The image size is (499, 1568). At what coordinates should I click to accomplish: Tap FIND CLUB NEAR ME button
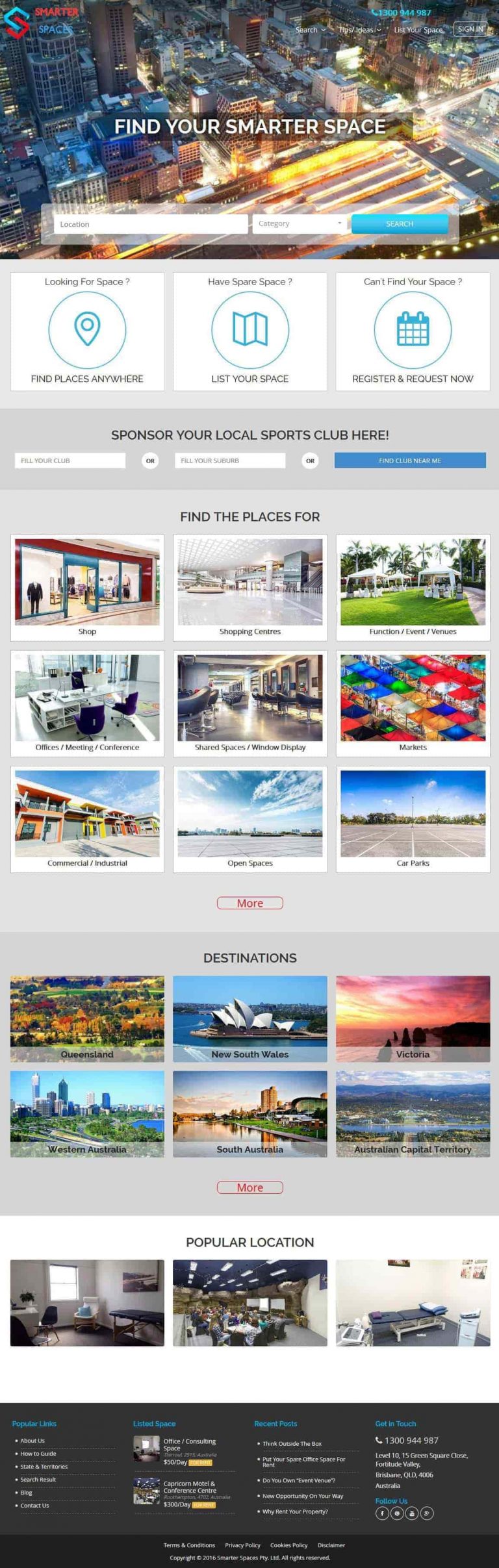coord(410,461)
